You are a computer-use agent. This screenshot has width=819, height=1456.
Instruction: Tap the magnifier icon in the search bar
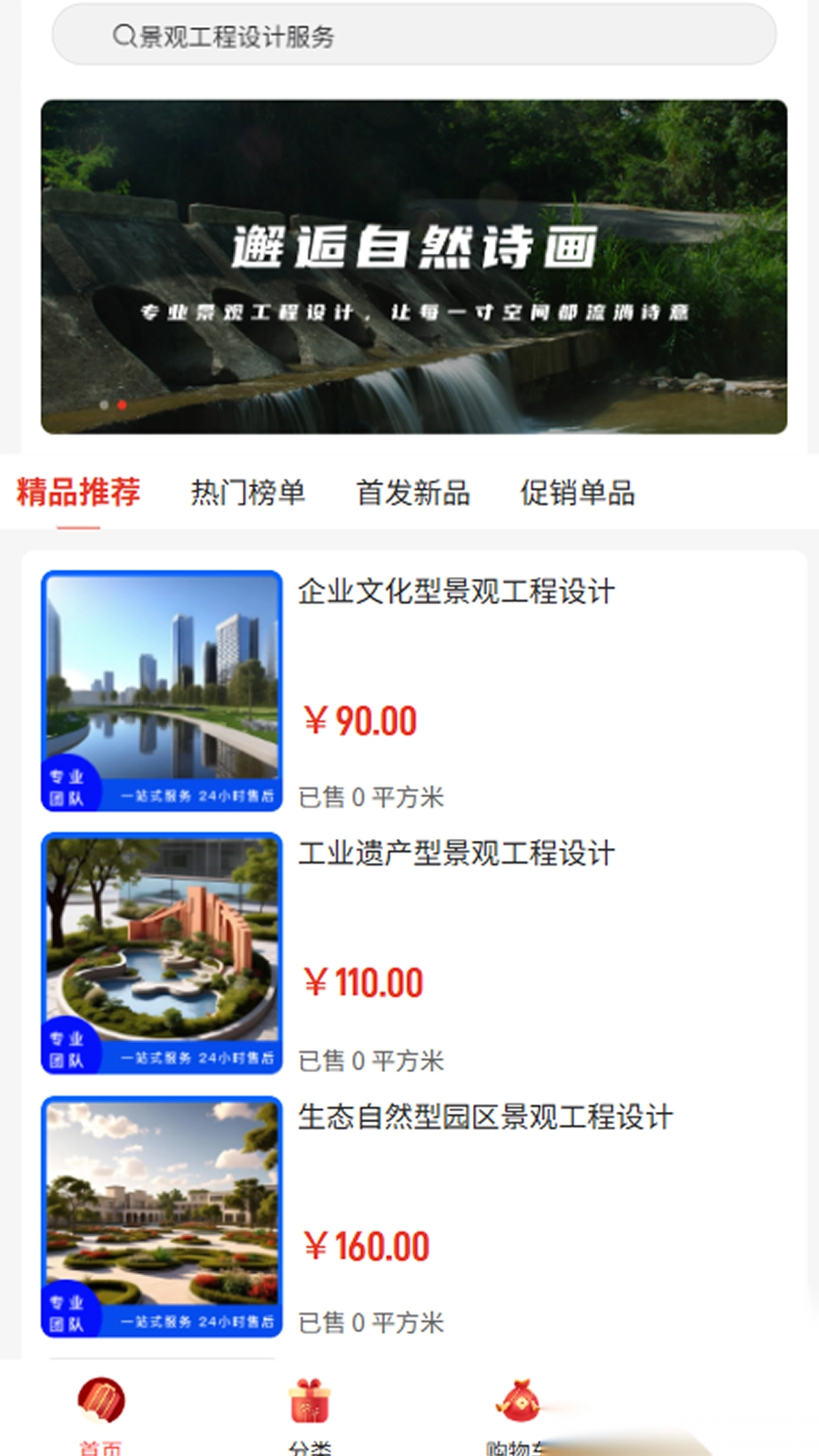point(123,35)
